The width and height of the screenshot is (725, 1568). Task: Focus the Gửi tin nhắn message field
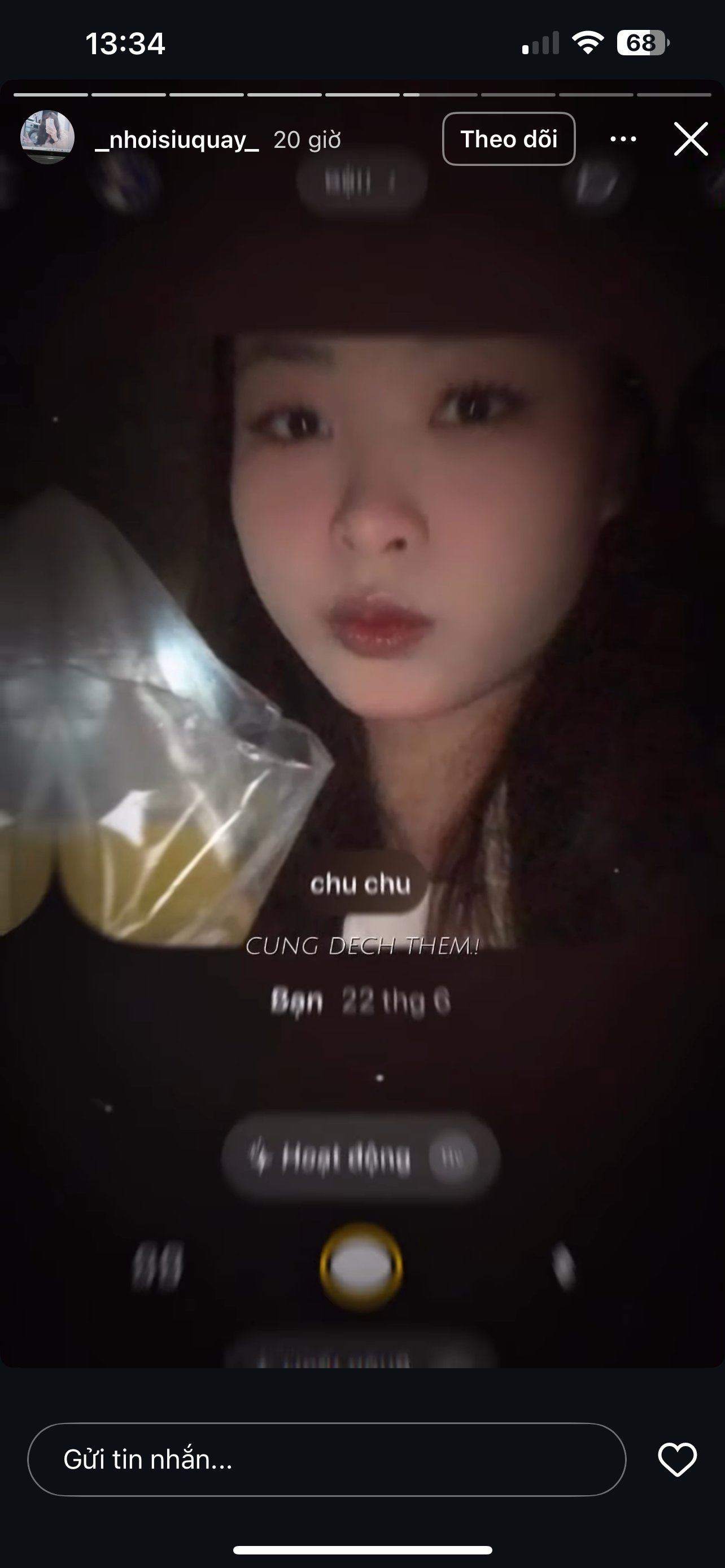pyautogui.click(x=326, y=1460)
